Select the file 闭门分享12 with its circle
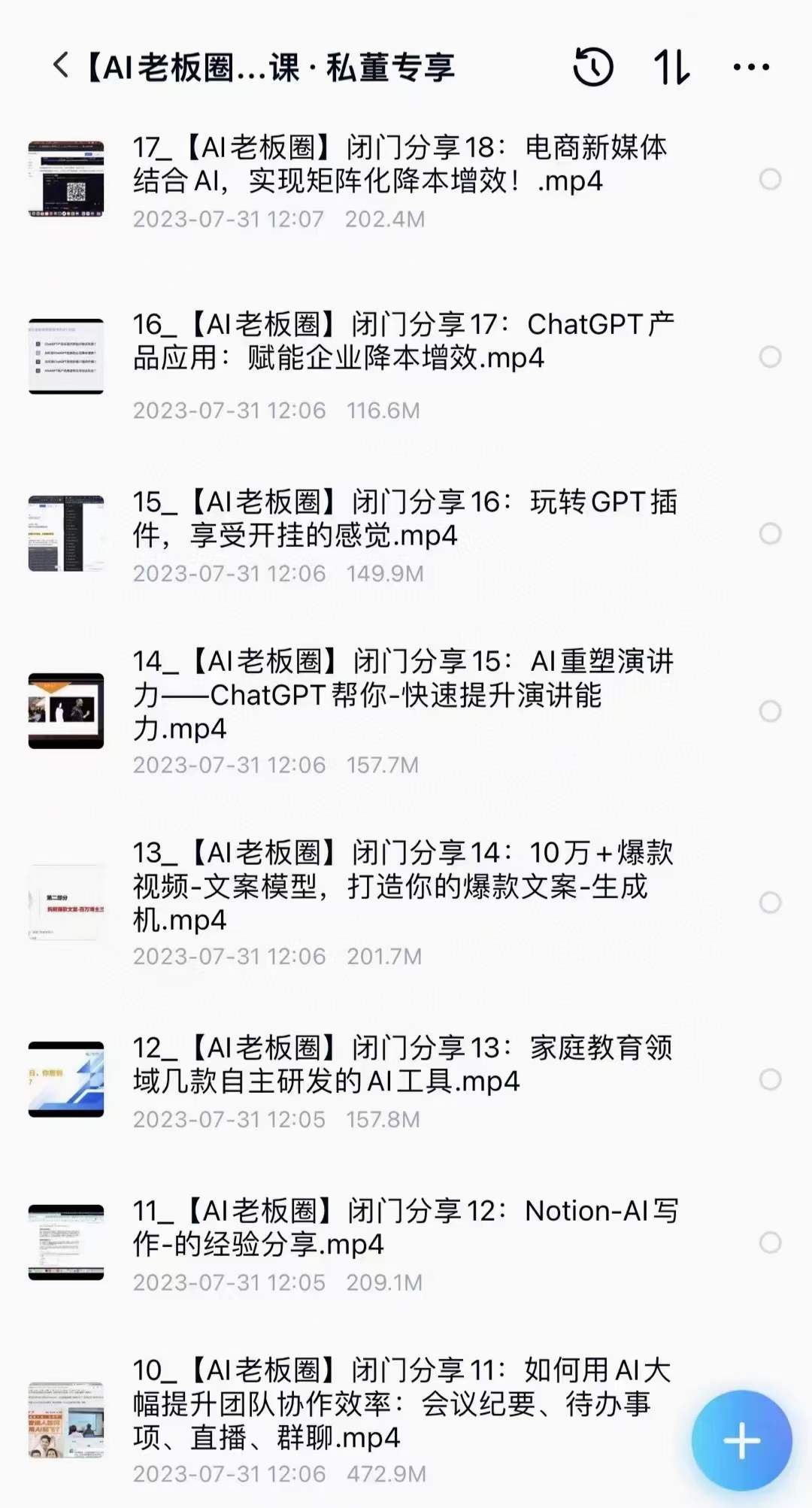Image resolution: width=812 pixels, height=1508 pixels. click(x=770, y=1243)
